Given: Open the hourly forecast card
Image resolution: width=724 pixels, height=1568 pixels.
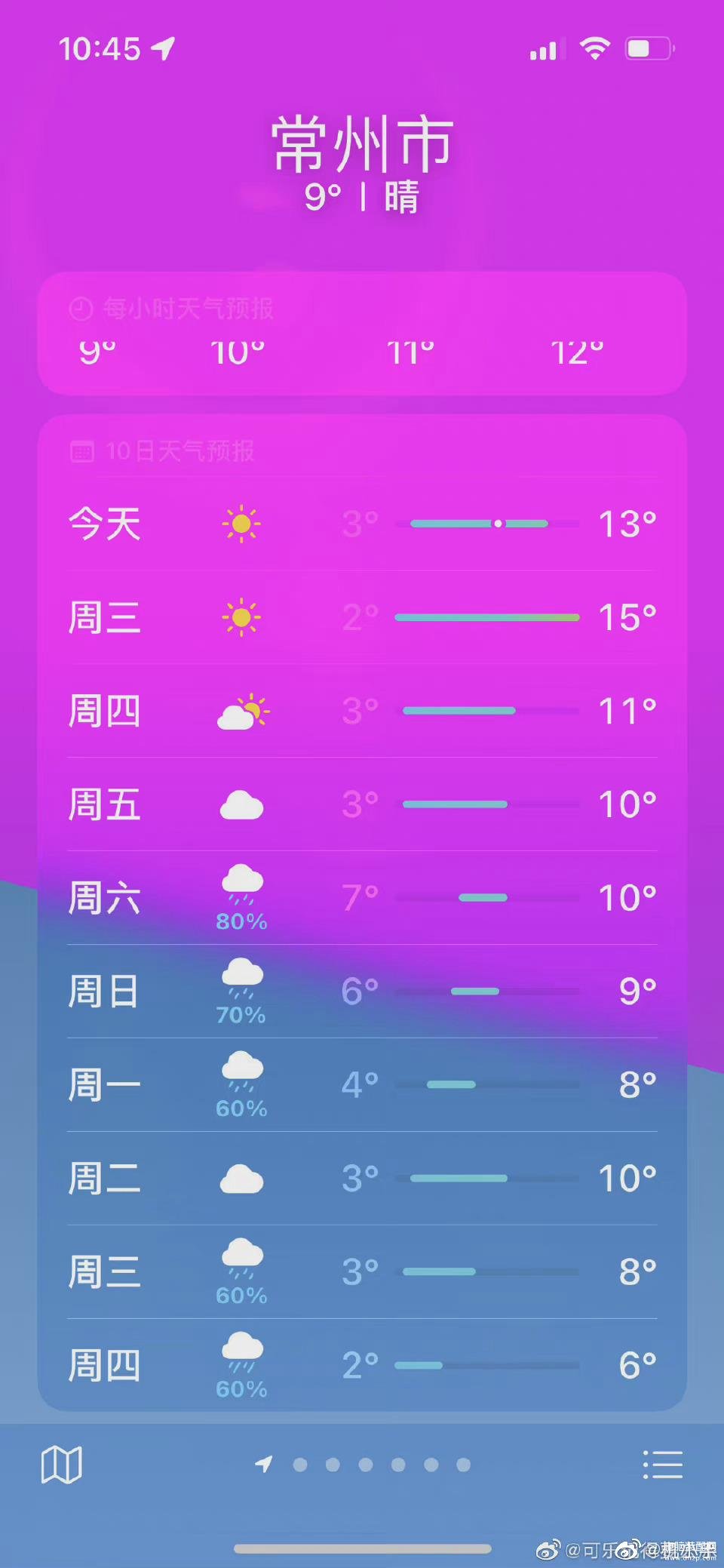Looking at the screenshot, I should click(x=362, y=334).
